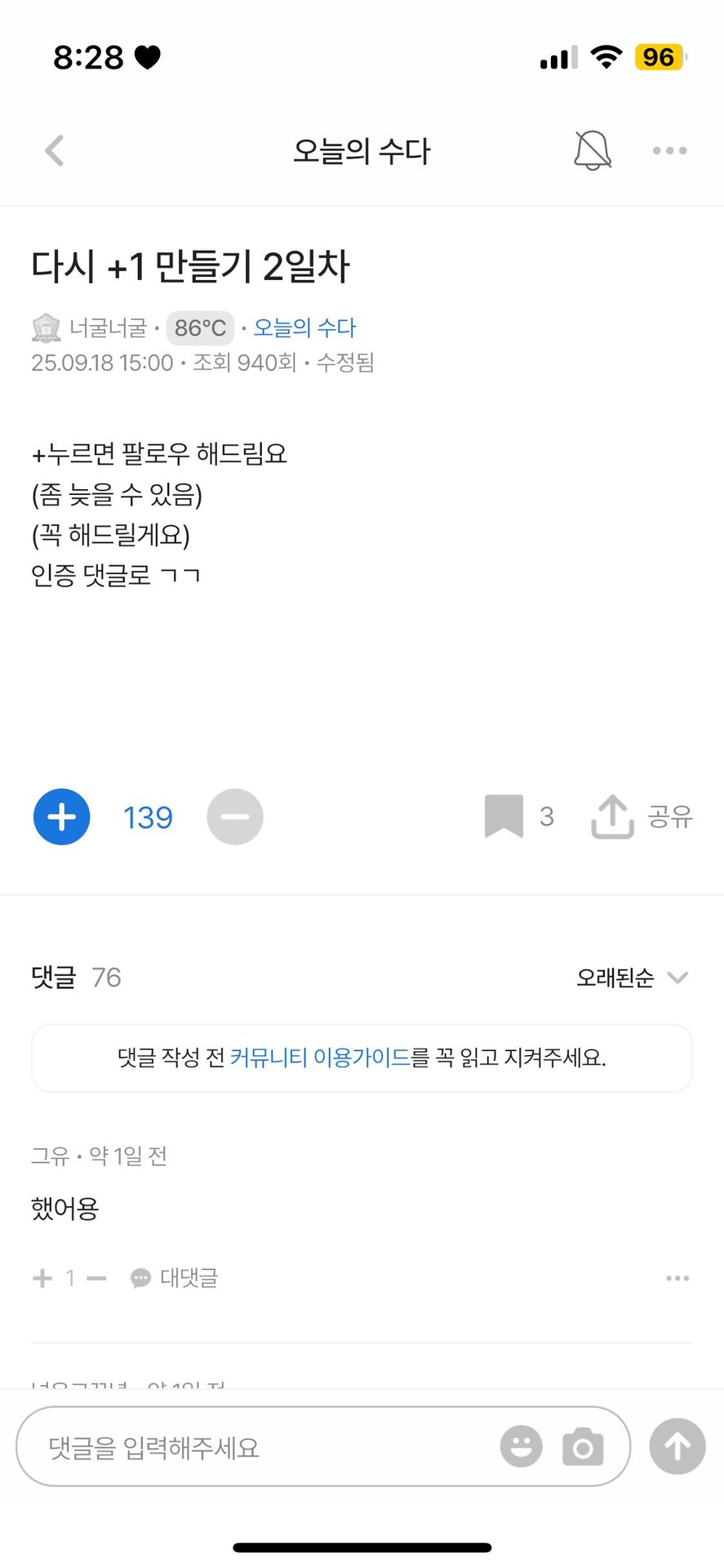
Task: Attach a photo using the camera icon
Action: tap(583, 1446)
